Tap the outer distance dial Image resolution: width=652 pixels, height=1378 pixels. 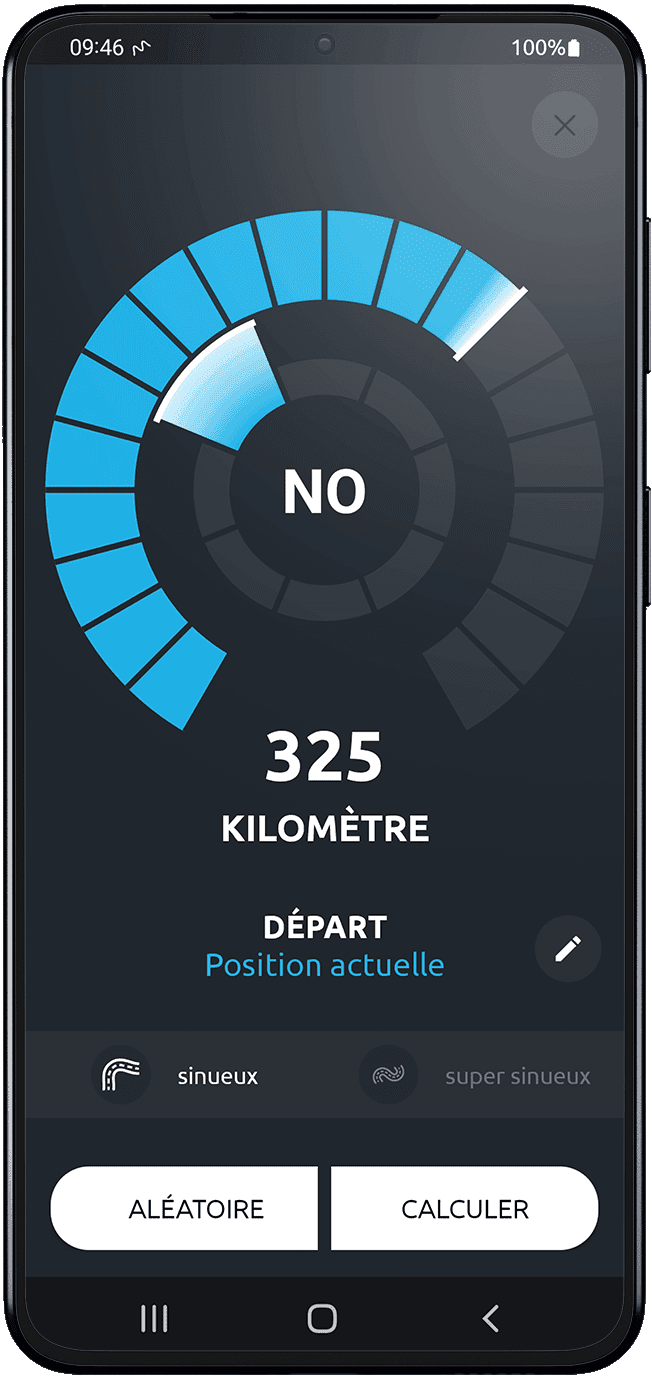[90, 490]
